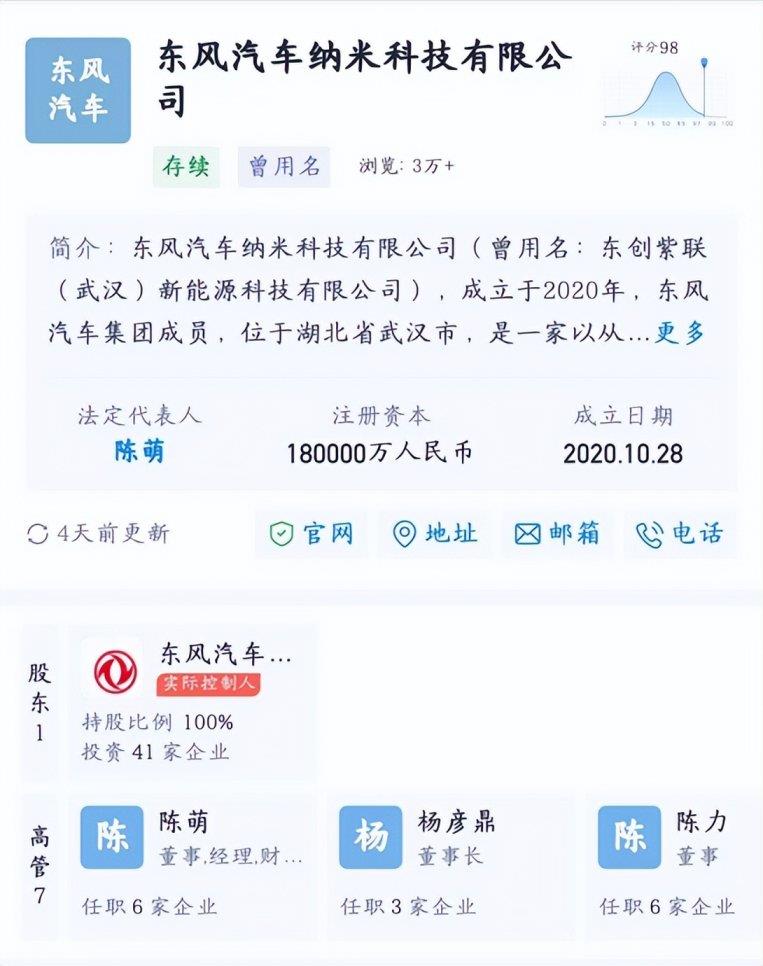
Task: Open legal representative 陈萌's profile link
Action: click(139, 452)
